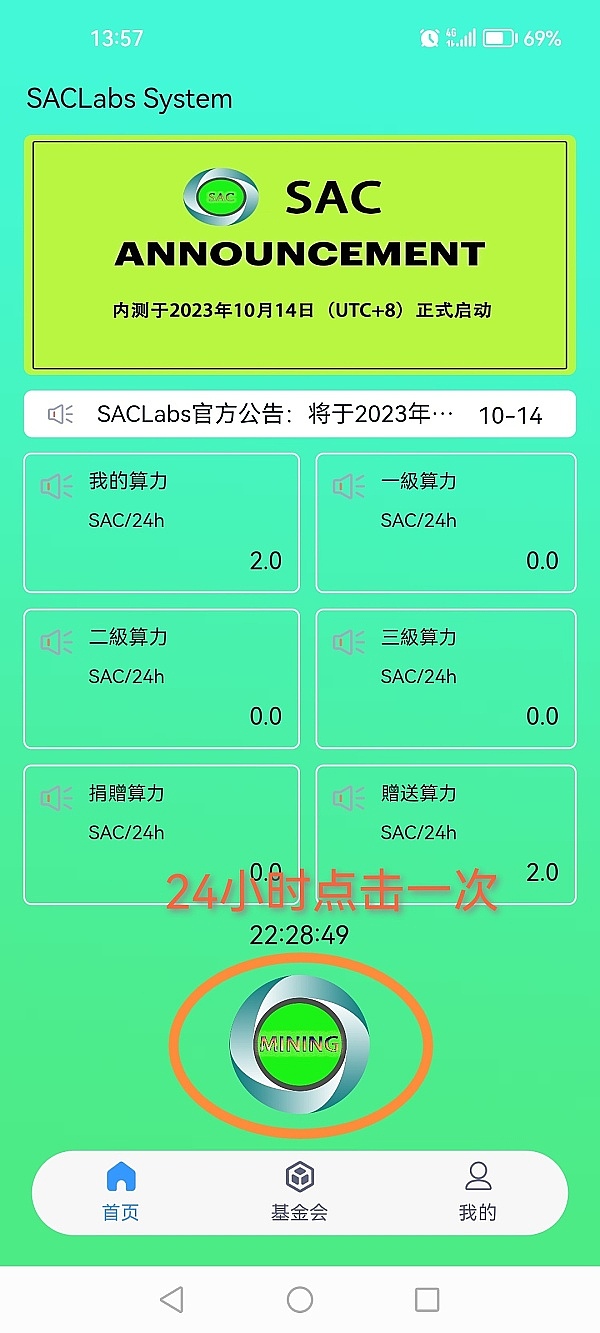Viewport: 600px width, 1333px height.
Task: Go to the 我的 tab
Action: click(x=477, y=1192)
